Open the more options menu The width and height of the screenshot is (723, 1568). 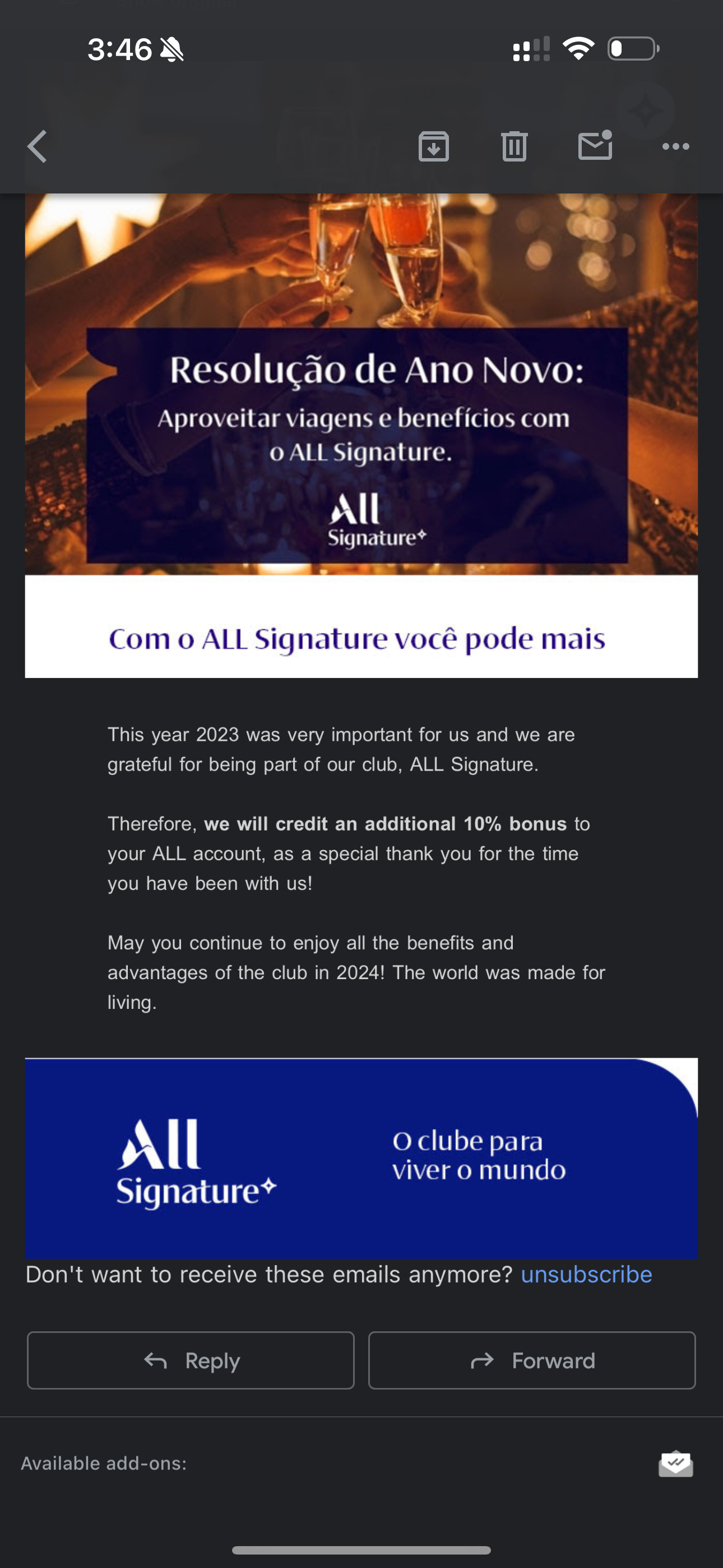675,147
